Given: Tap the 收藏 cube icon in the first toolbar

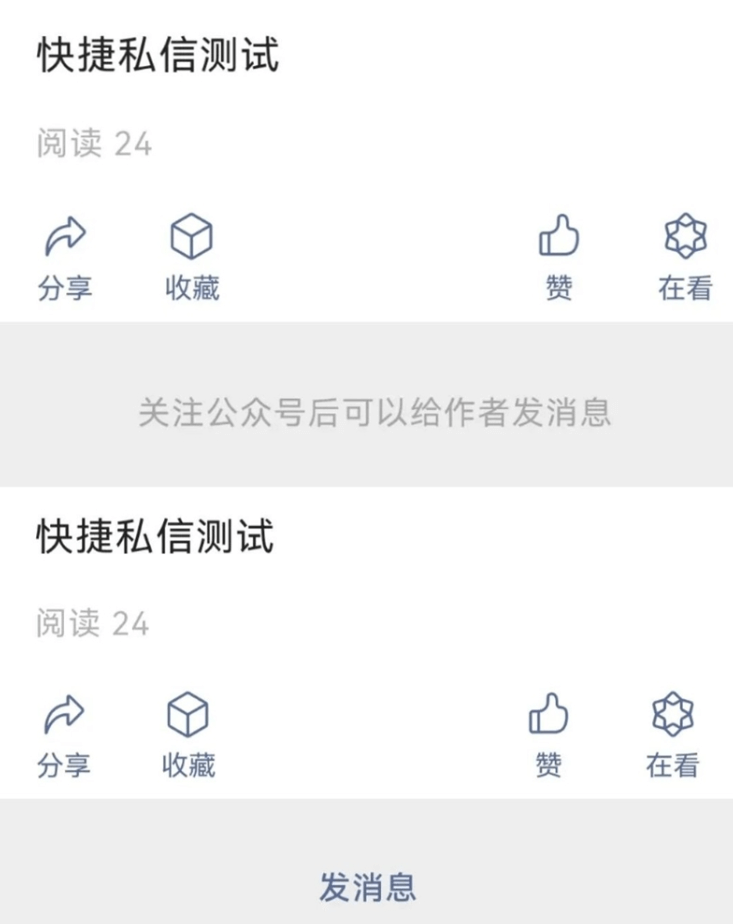Looking at the screenshot, I should pyautogui.click(x=189, y=236).
